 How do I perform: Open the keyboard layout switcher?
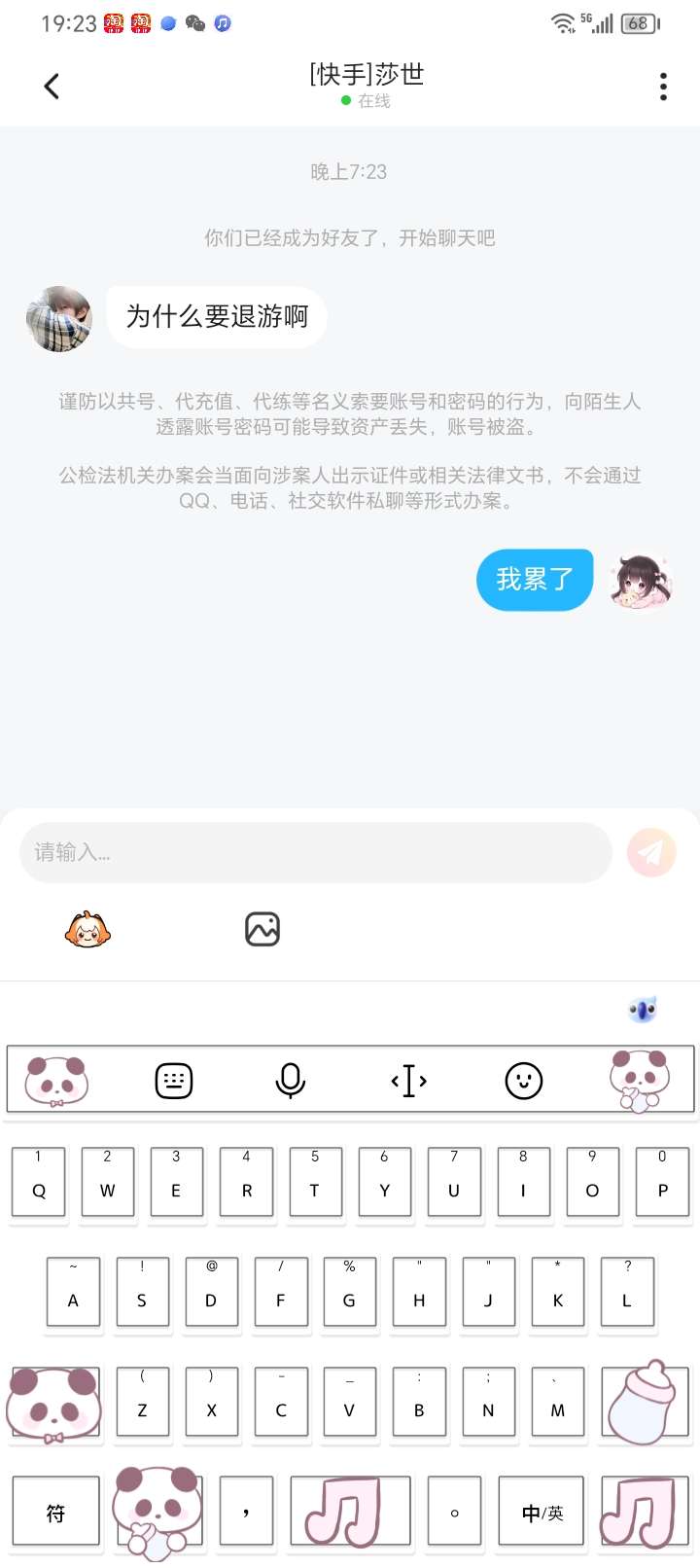174,1081
